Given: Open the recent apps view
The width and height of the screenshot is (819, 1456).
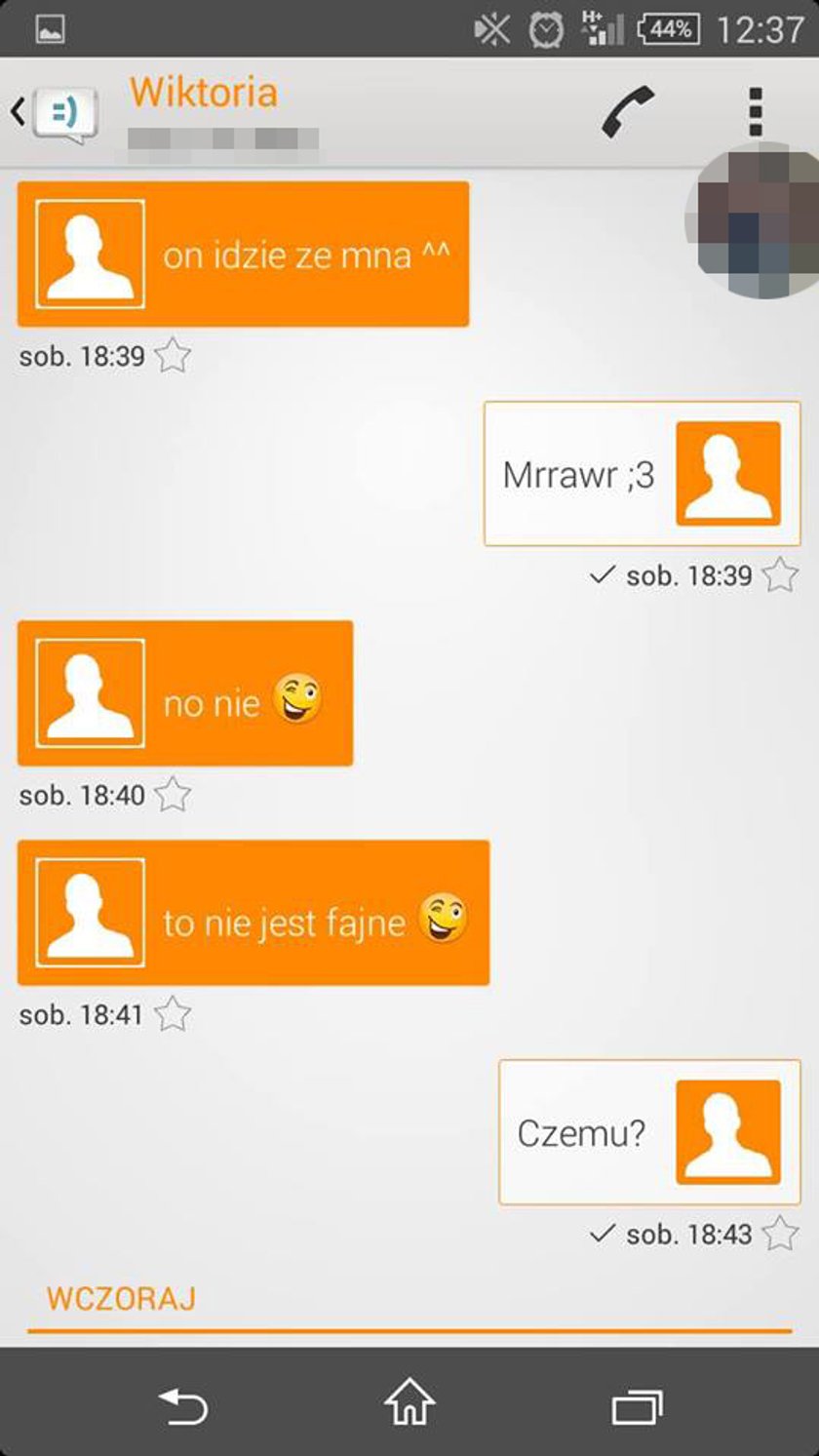Looking at the screenshot, I should (x=637, y=1406).
